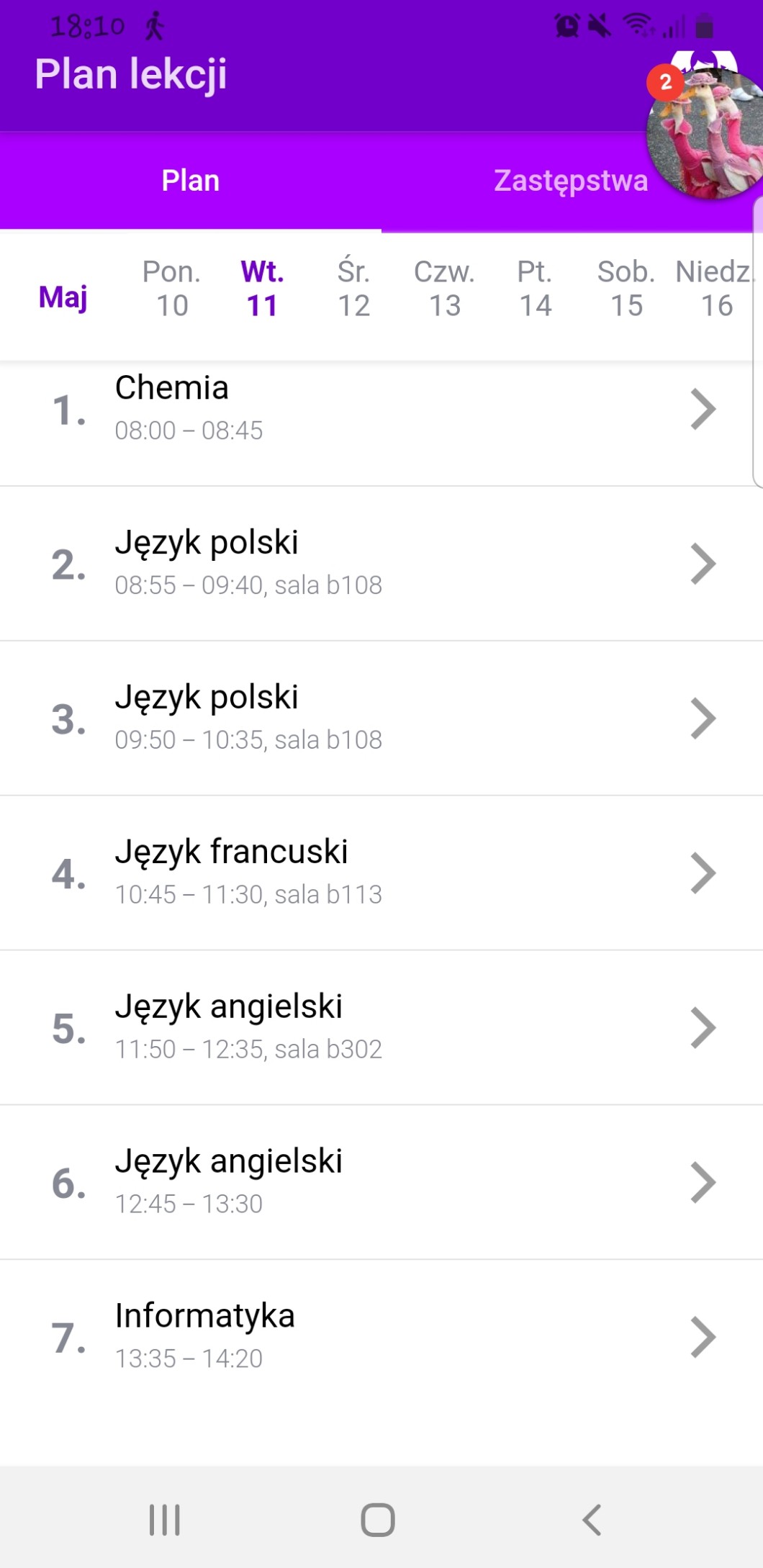Select Monday, Pon. 10
763x1568 pixels.
[172, 289]
